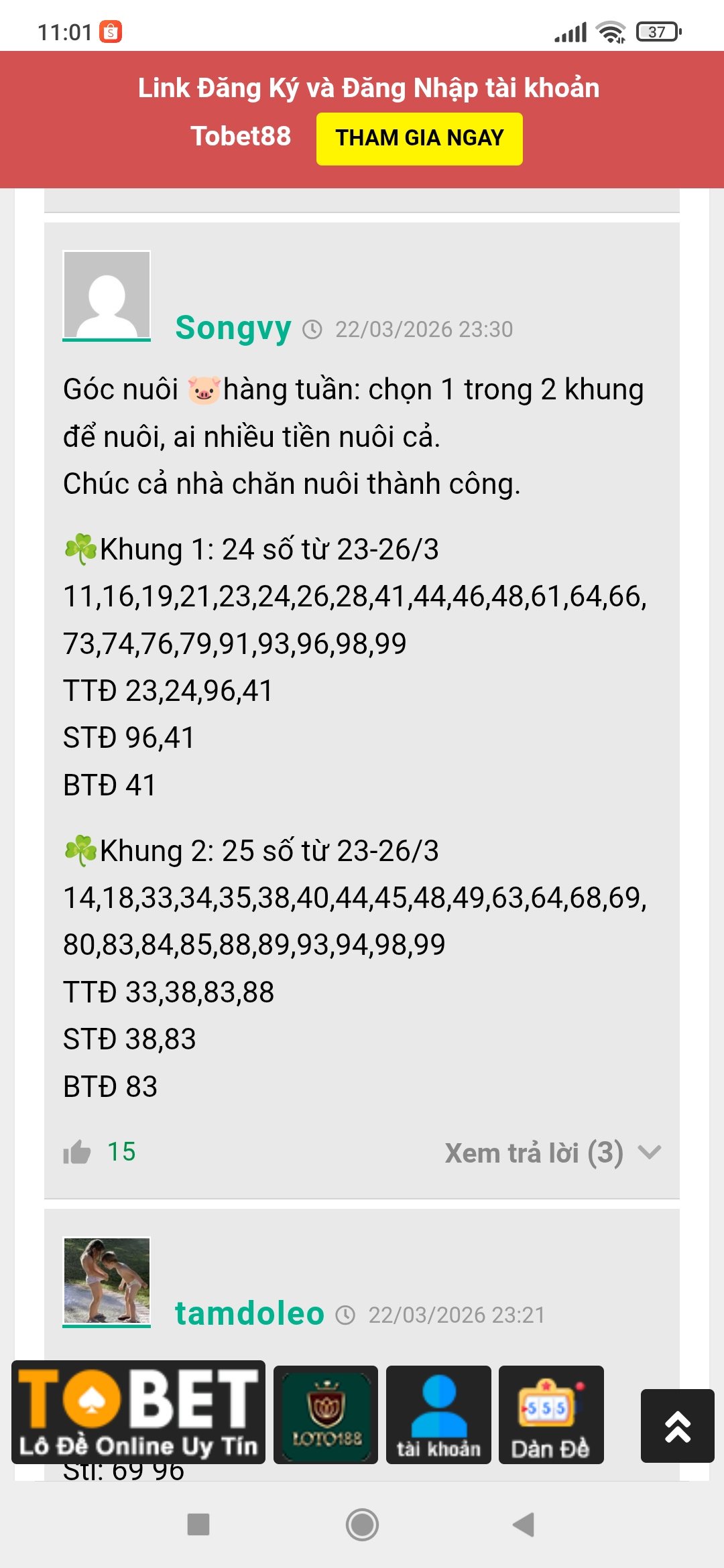This screenshot has height=1568, width=724.
Task: Open tamdoleo's profile name
Action: (249, 1313)
